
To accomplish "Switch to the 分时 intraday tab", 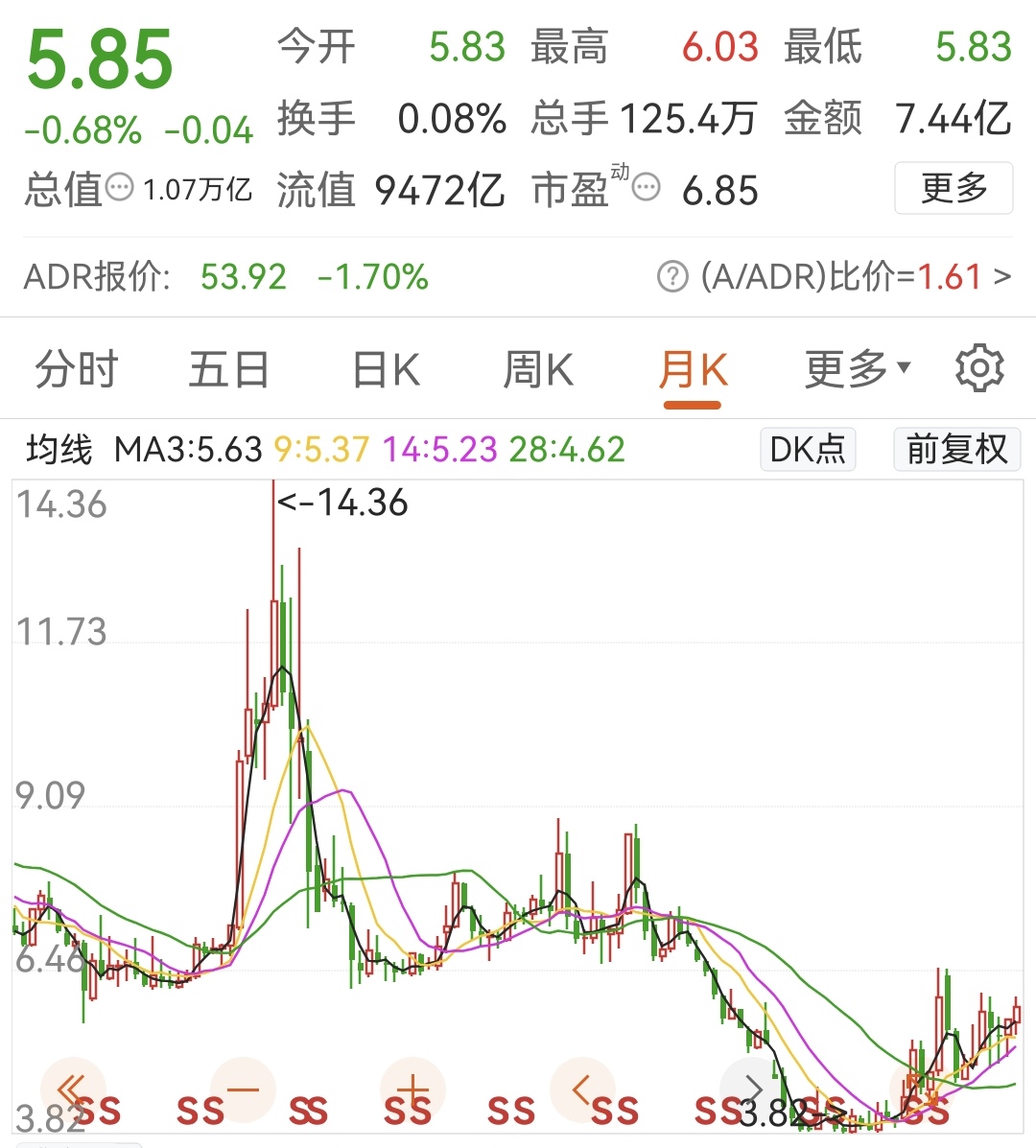I will (x=75, y=367).
